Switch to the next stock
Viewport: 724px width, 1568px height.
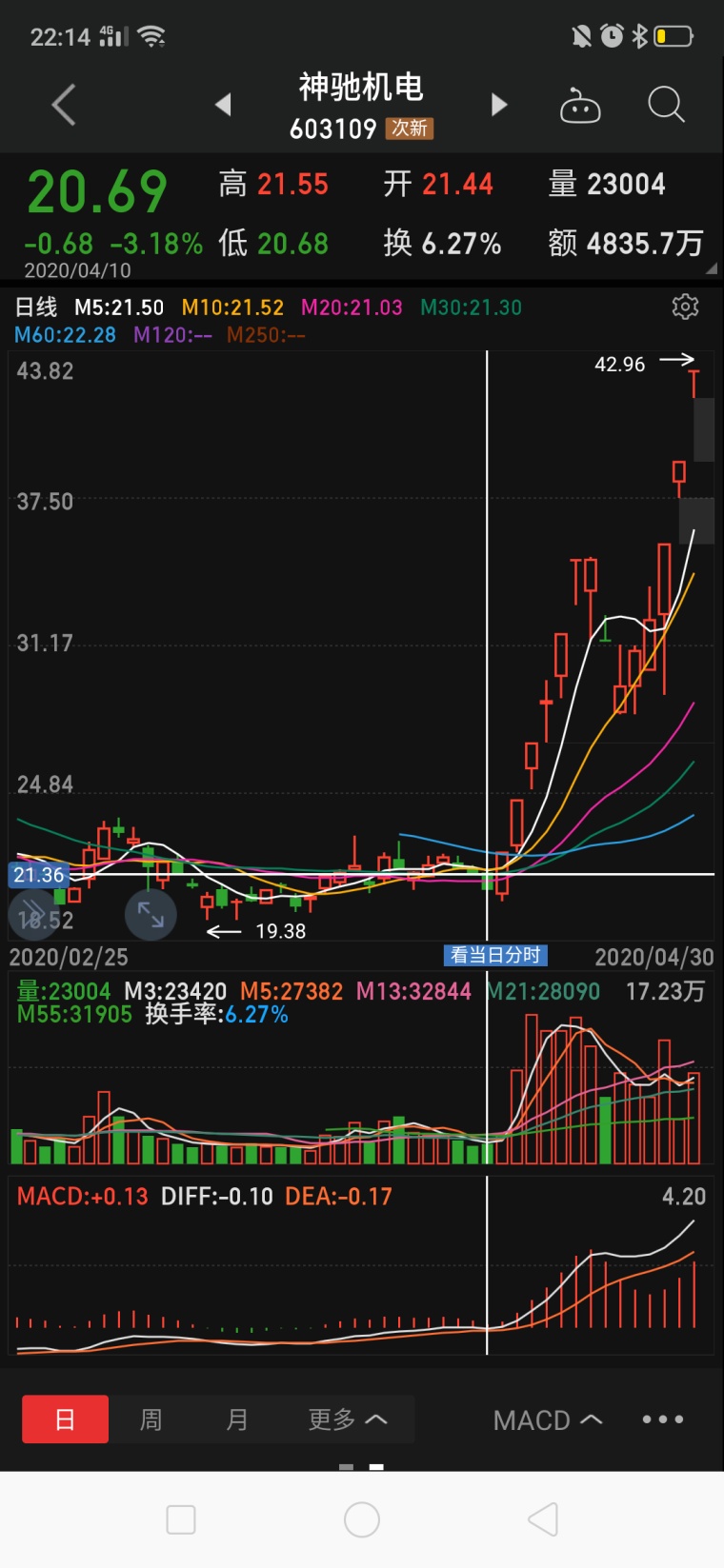[499, 105]
